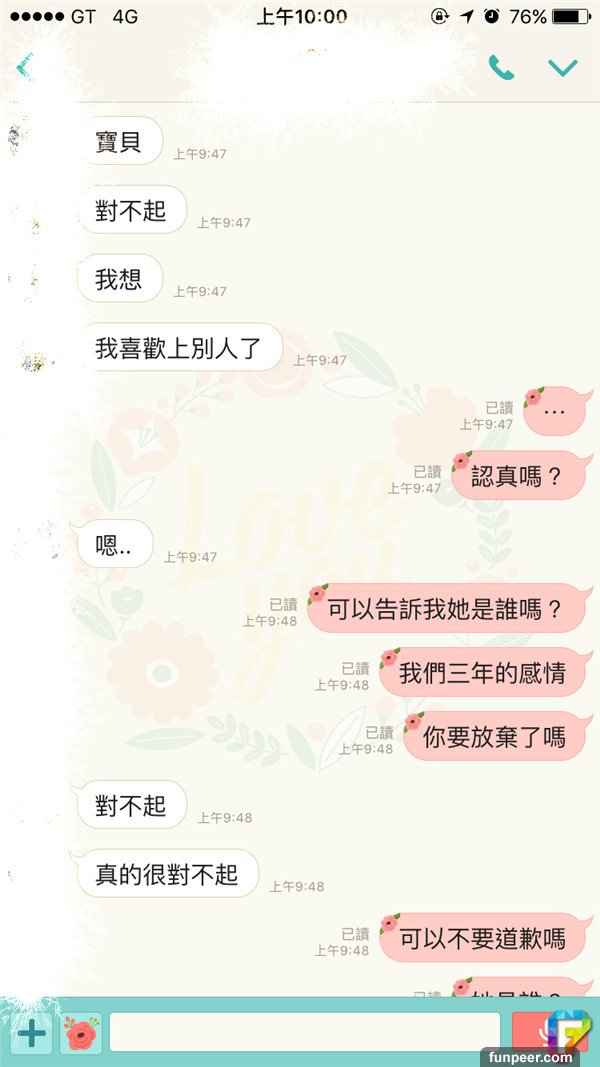This screenshot has width=600, height=1067.
Task: Open the plus attachment menu
Action: (x=32, y=1033)
